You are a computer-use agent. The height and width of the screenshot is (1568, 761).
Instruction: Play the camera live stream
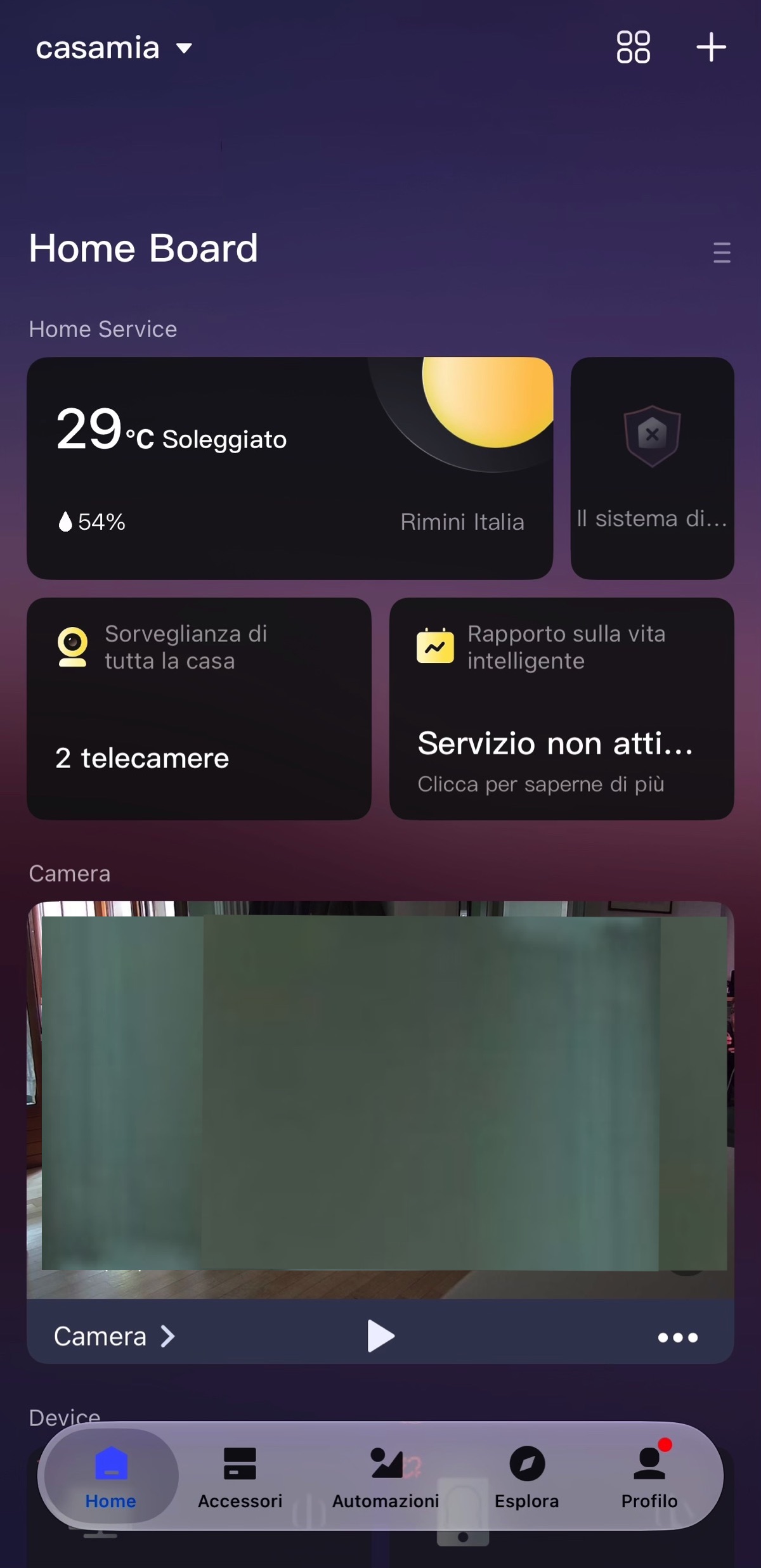point(380,1337)
